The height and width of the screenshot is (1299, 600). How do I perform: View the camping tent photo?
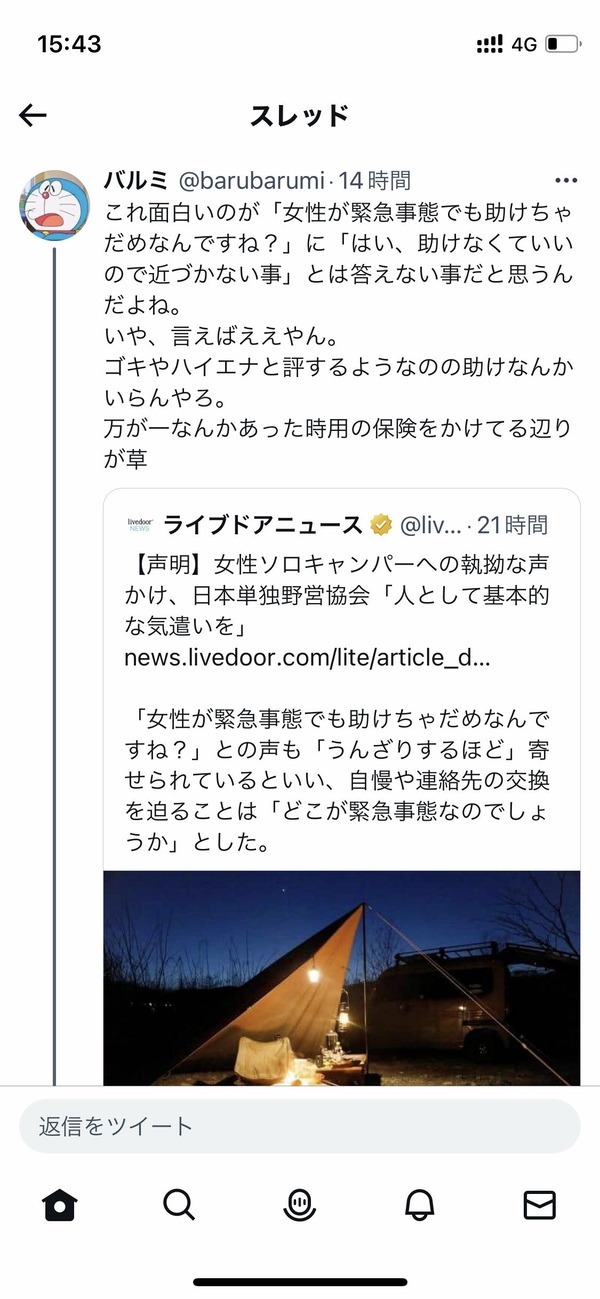coord(341,978)
